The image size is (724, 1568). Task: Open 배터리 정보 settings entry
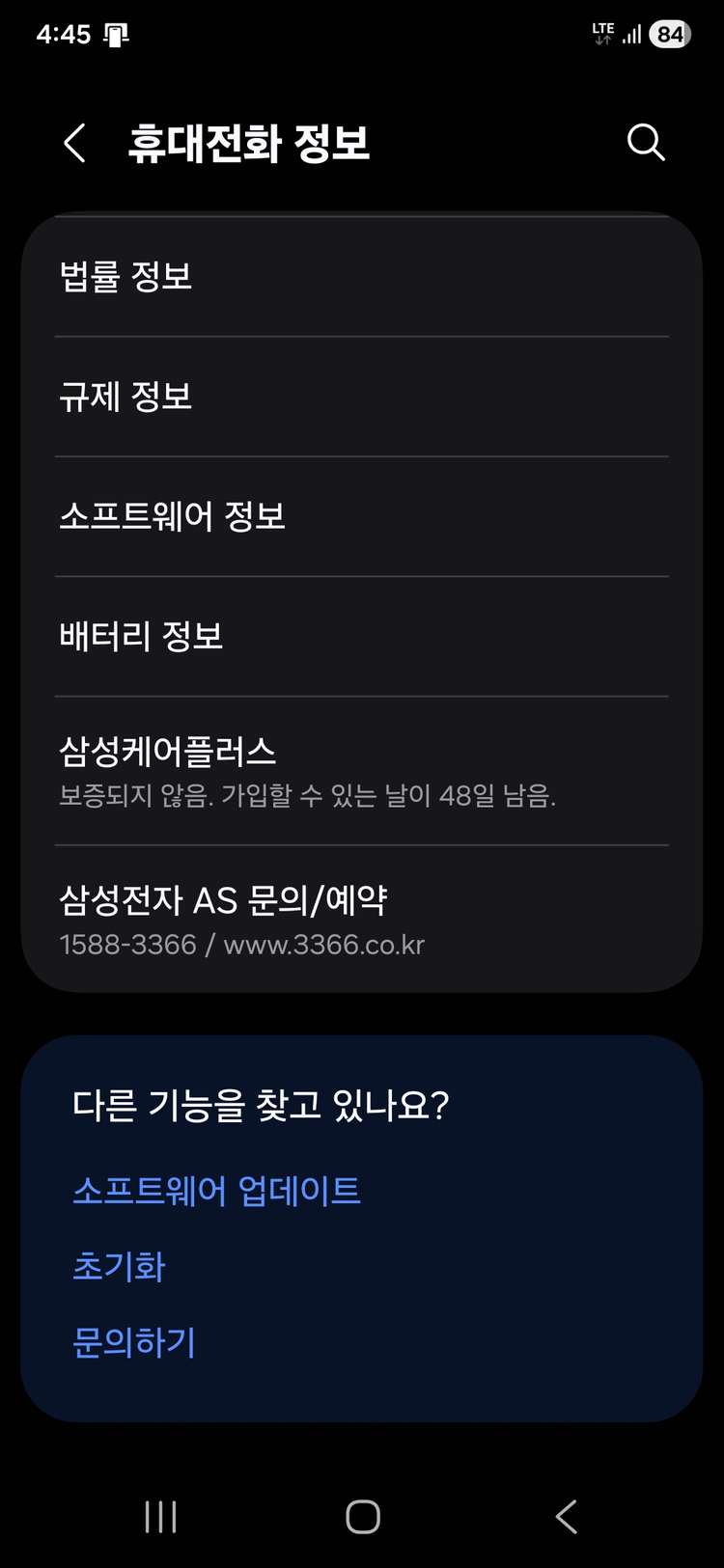(x=362, y=636)
